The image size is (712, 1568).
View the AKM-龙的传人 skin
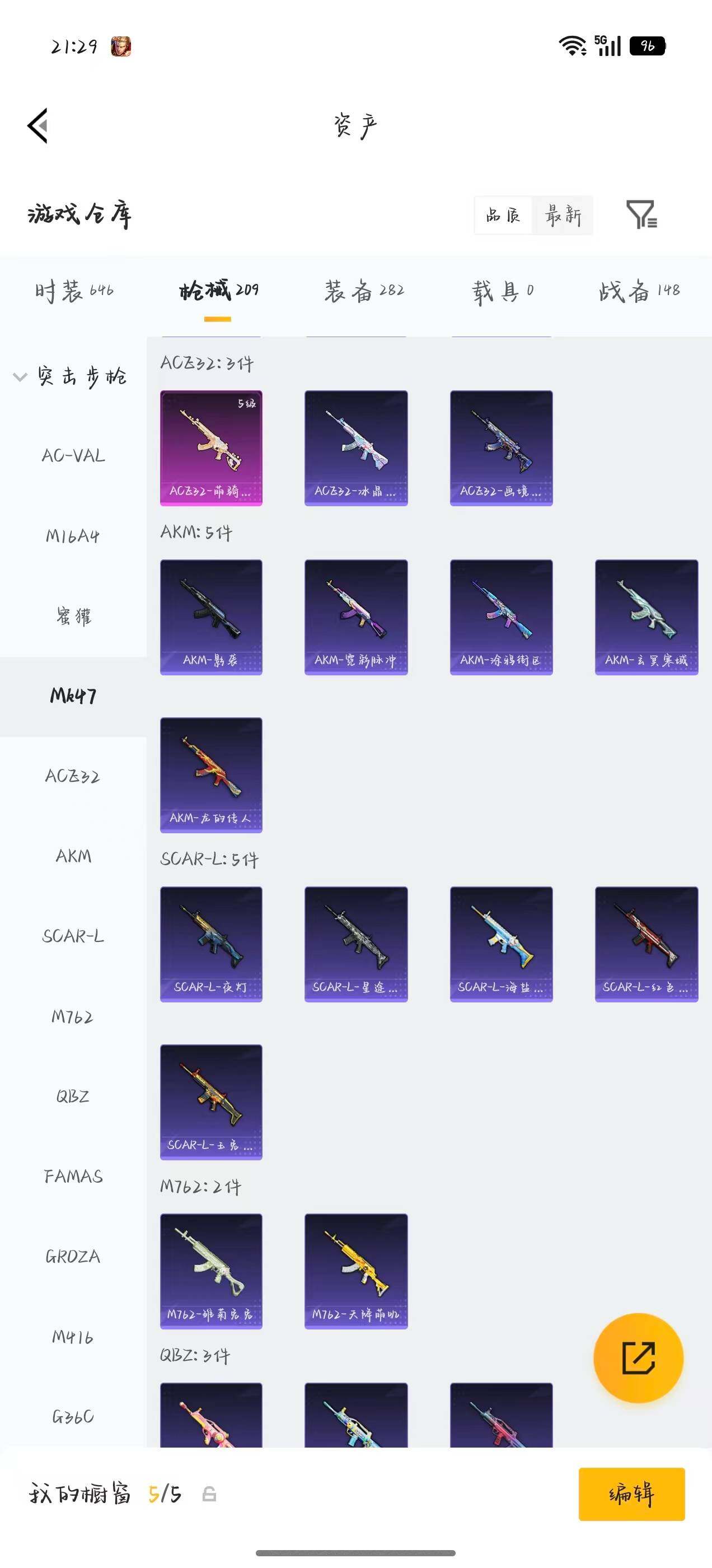211,775
